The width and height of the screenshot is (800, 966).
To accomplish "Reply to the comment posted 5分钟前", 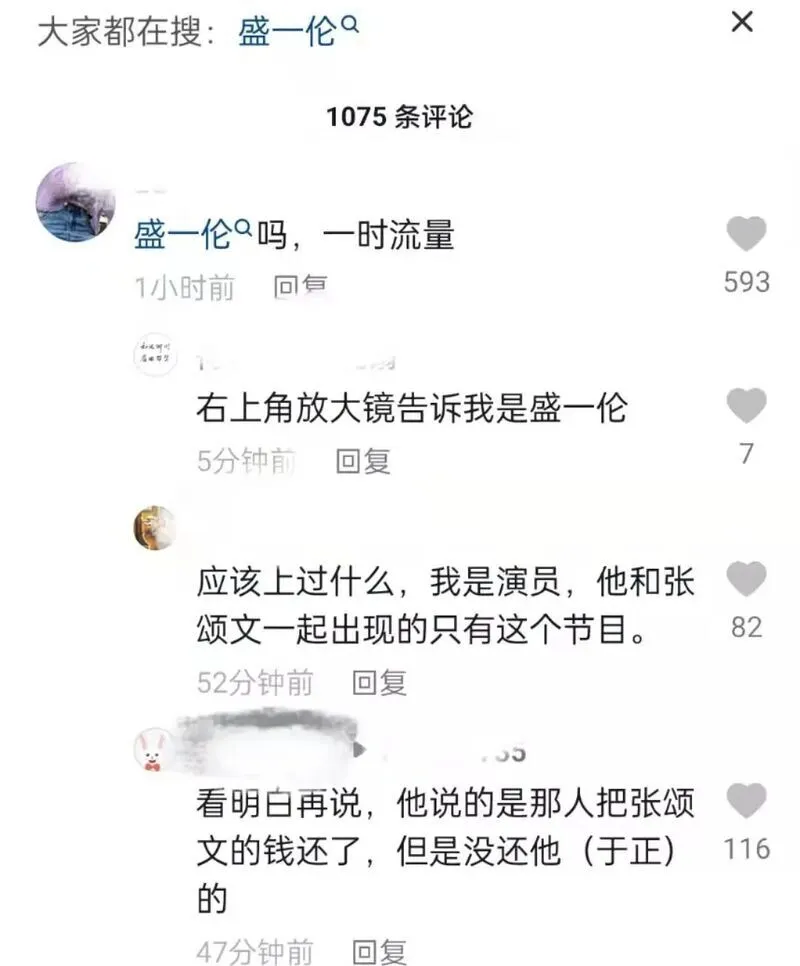I will pyautogui.click(x=362, y=461).
